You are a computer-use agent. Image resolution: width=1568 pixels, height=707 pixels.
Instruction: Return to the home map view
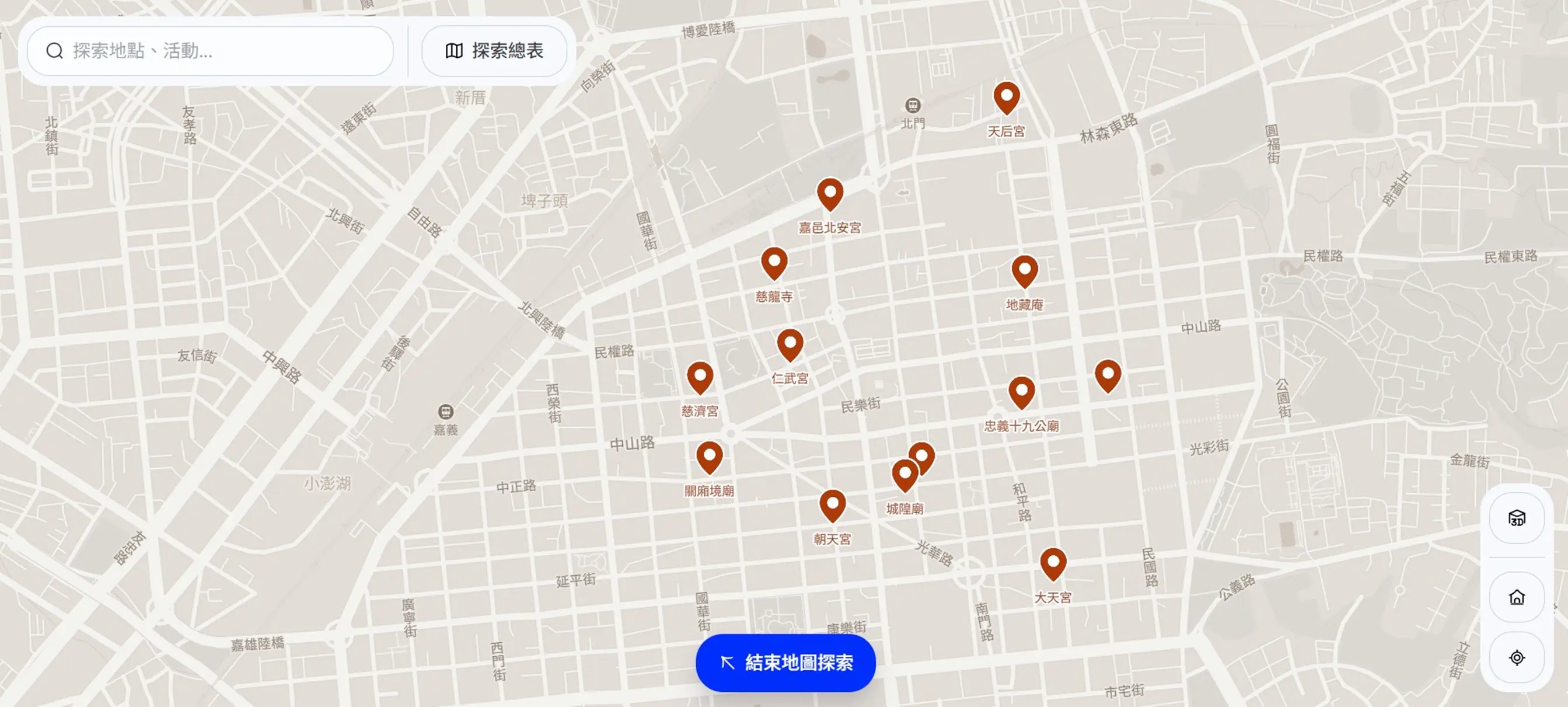point(1516,597)
